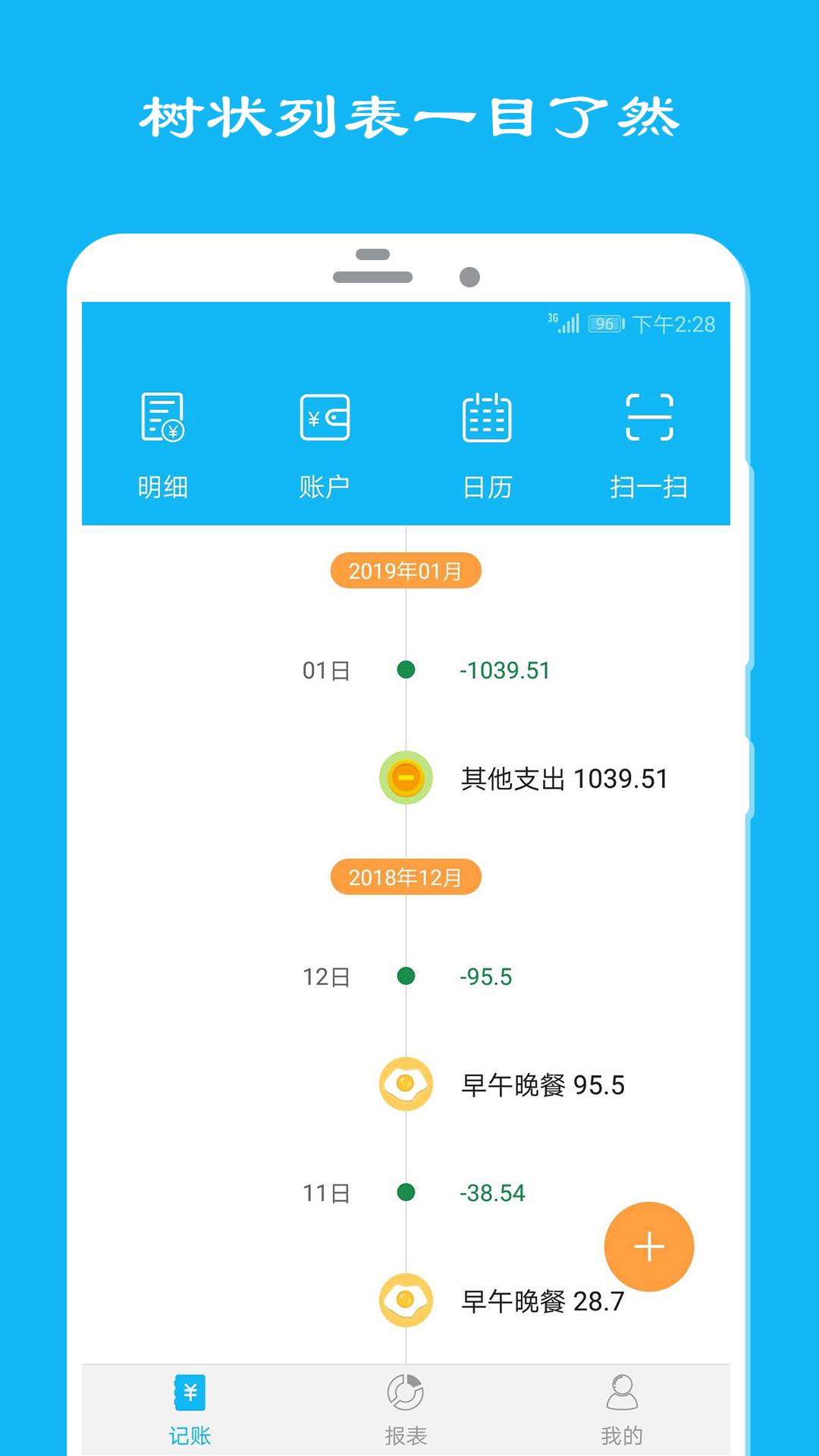Collapse the 2018年12月 month group
This screenshot has width=819, height=1456.
406,878
